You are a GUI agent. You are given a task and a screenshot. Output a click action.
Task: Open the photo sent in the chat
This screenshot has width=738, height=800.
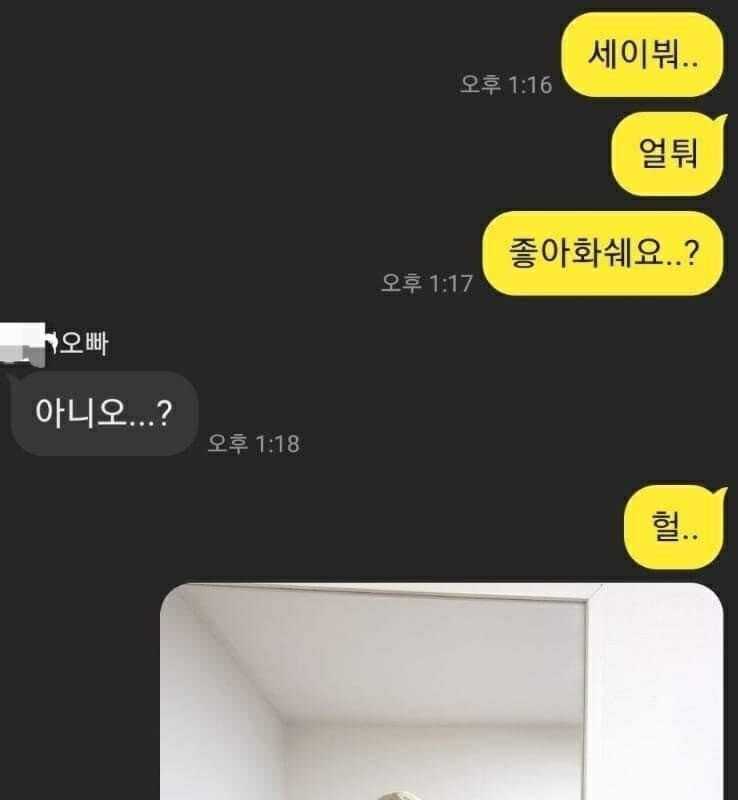pyautogui.click(x=441, y=692)
